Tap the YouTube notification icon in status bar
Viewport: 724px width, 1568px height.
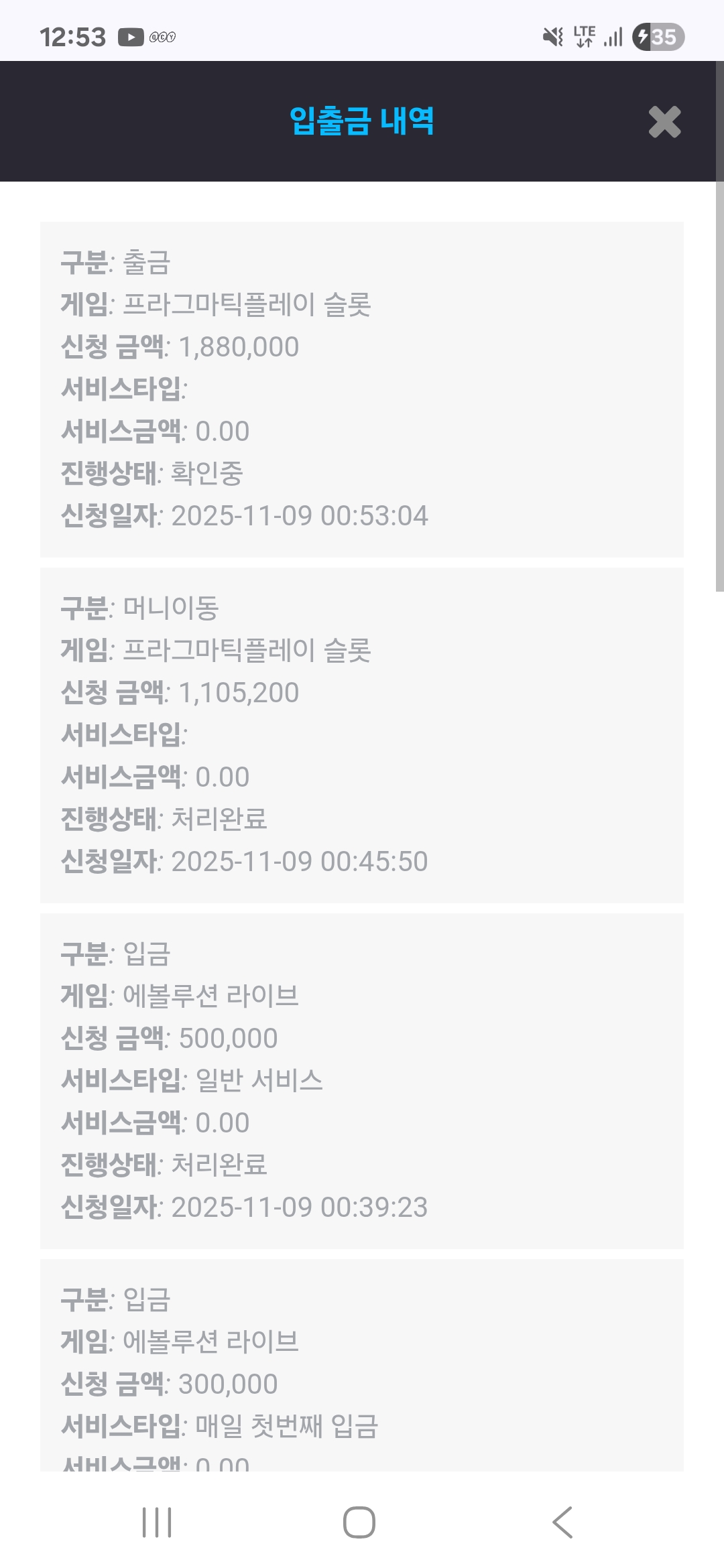coord(131,38)
